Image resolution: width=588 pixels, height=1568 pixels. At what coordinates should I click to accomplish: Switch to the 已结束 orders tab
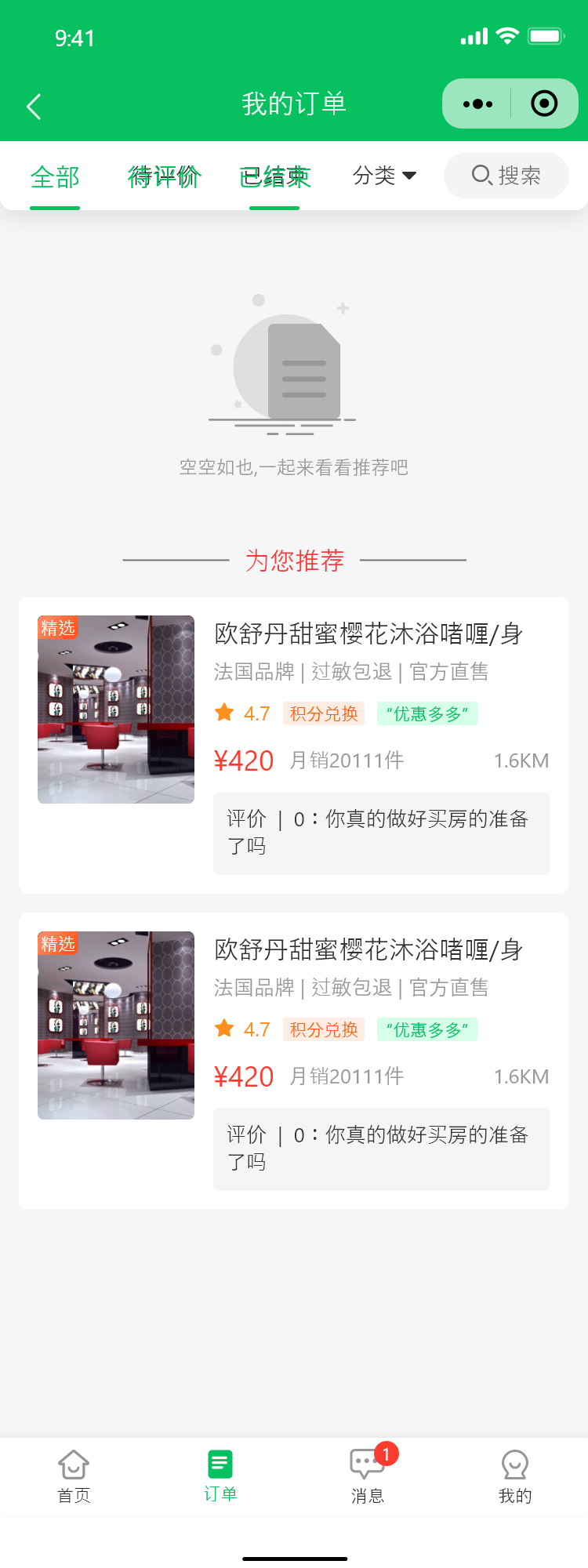274,177
